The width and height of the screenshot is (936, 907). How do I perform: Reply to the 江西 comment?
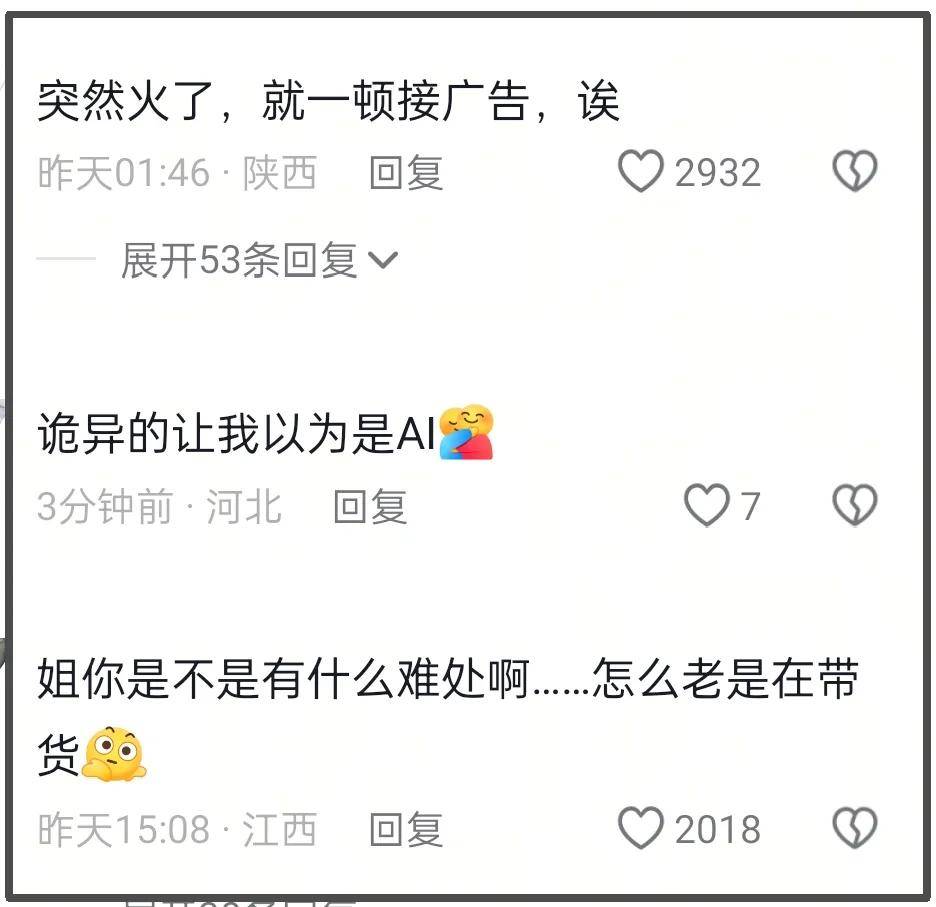coord(406,830)
